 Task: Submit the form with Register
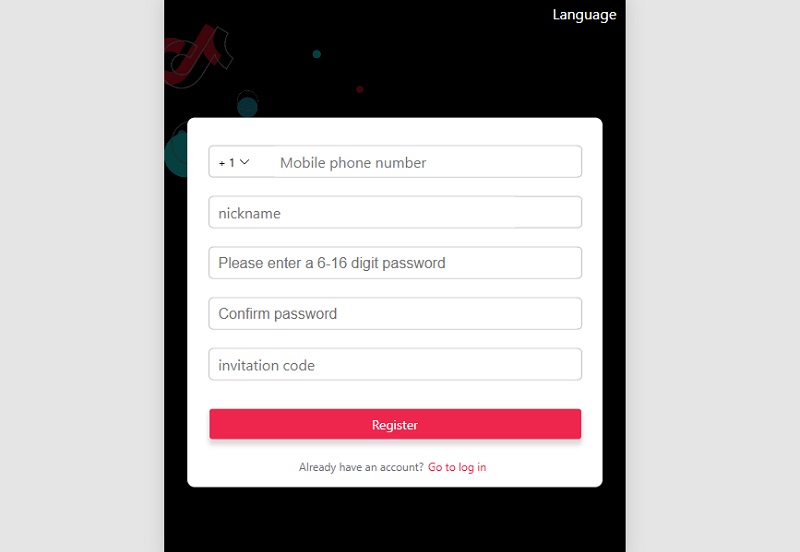coord(395,425)
